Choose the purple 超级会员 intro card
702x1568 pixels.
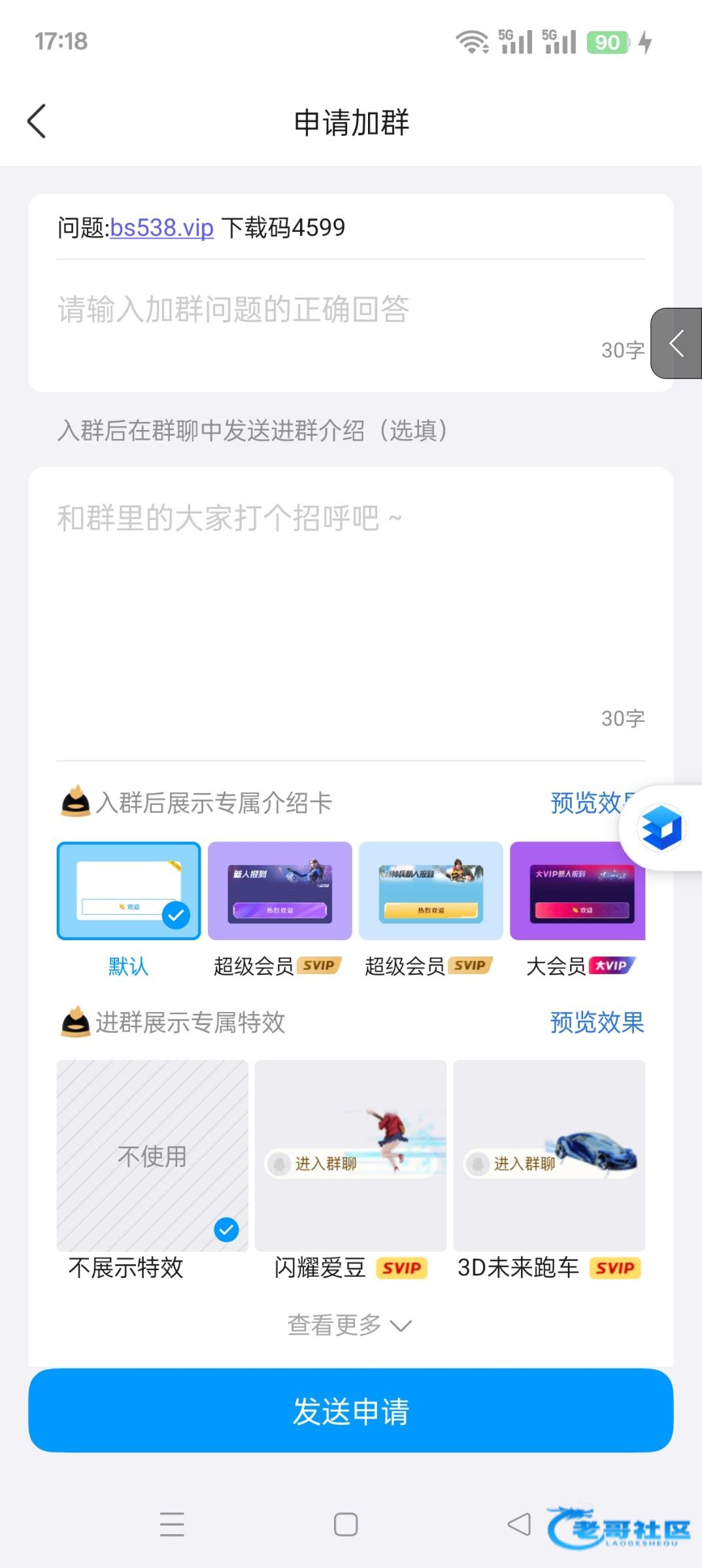(x=280, y=891)
